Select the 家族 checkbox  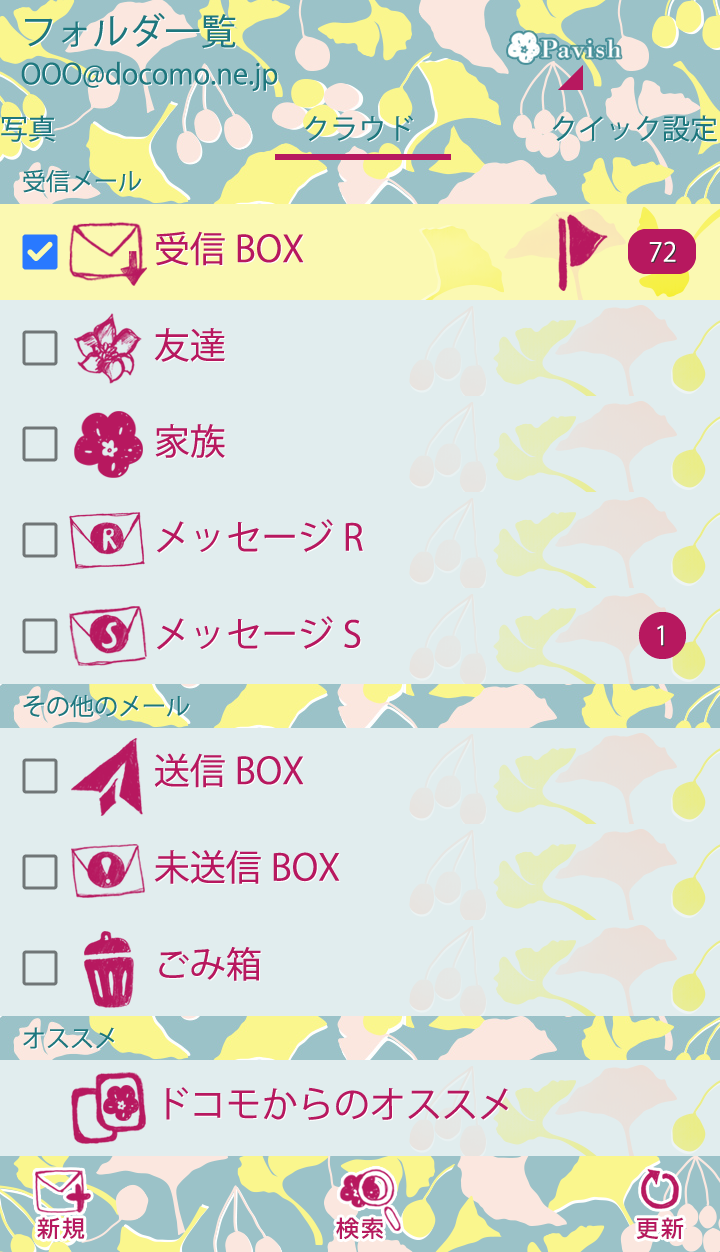point(40,444)
